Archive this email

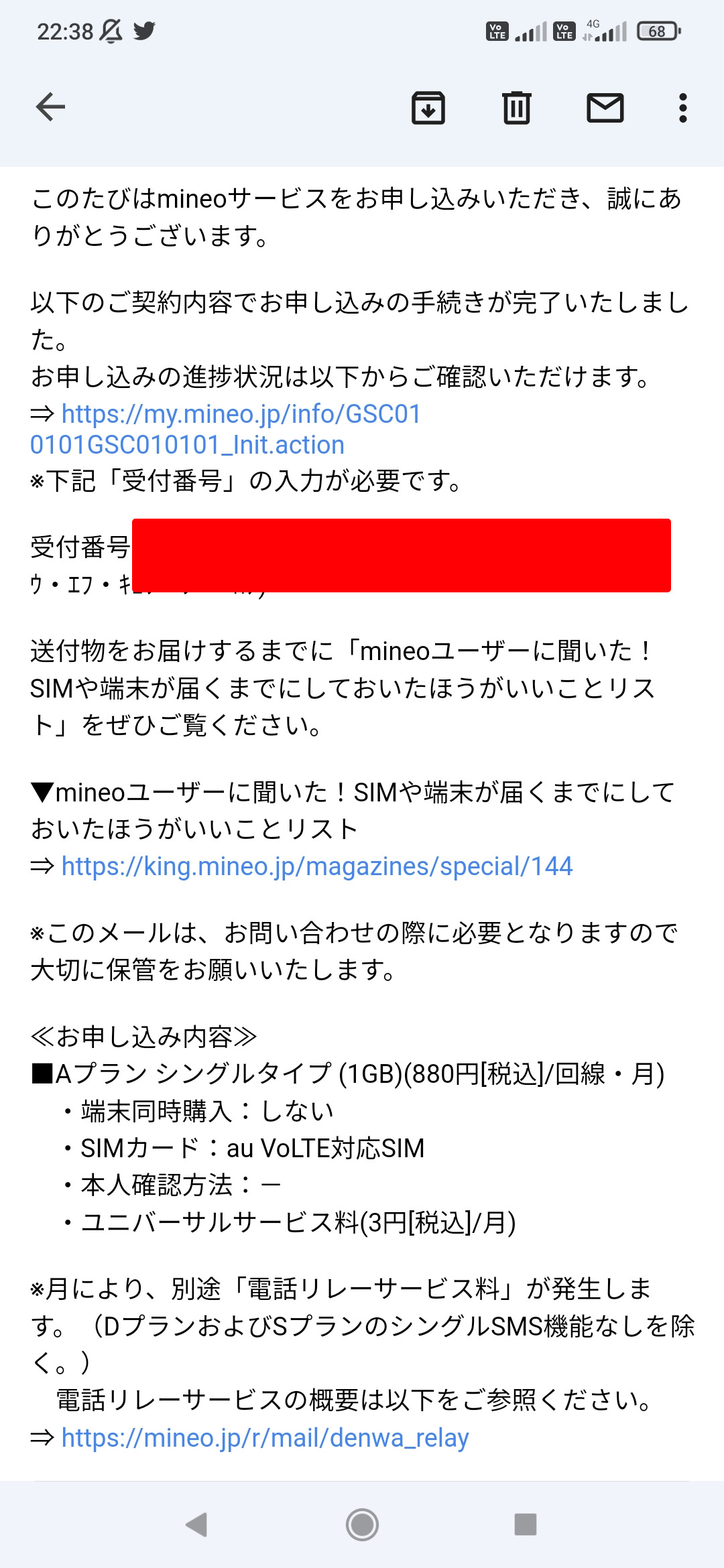(x=428, y=108)
